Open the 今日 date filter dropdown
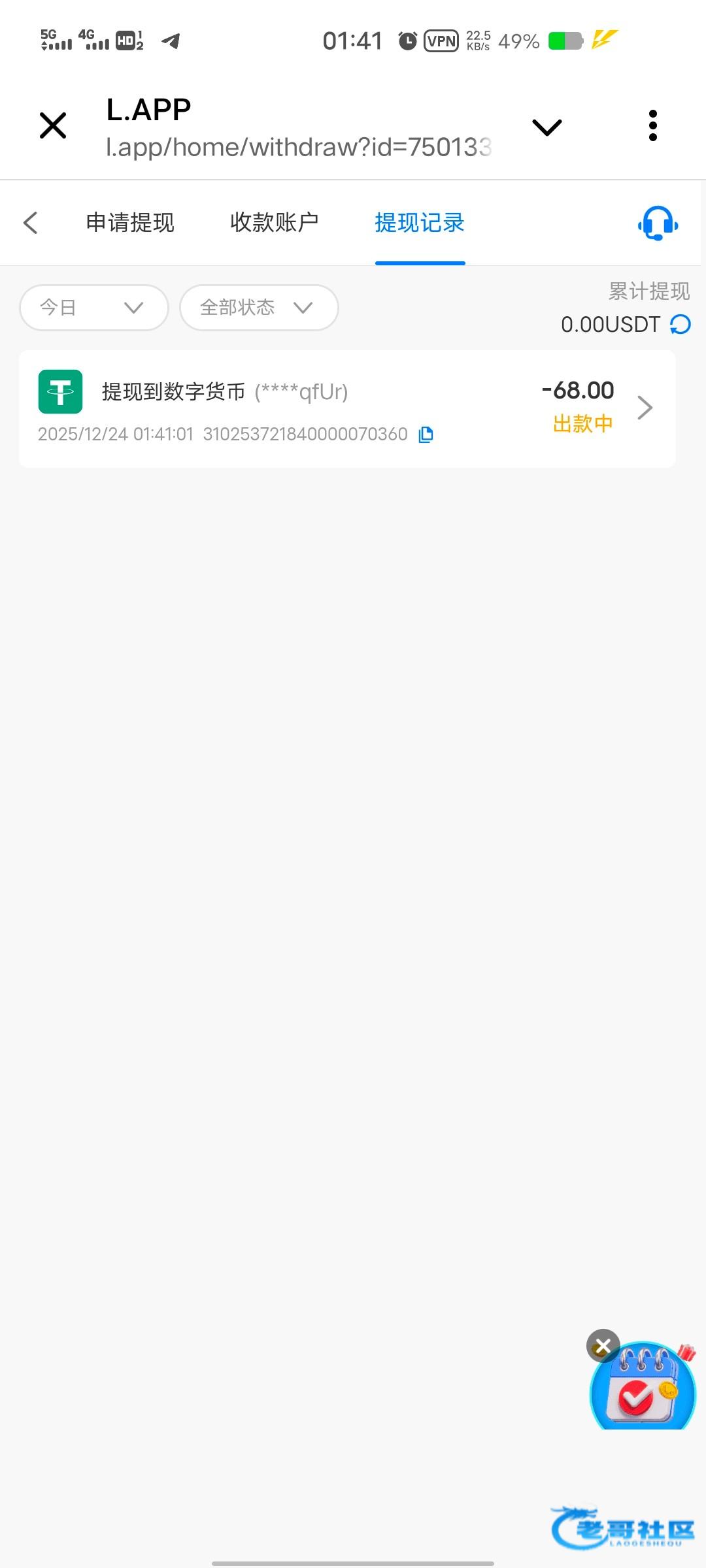Viewport: 706px width, 1568px height. pos(94,308)
